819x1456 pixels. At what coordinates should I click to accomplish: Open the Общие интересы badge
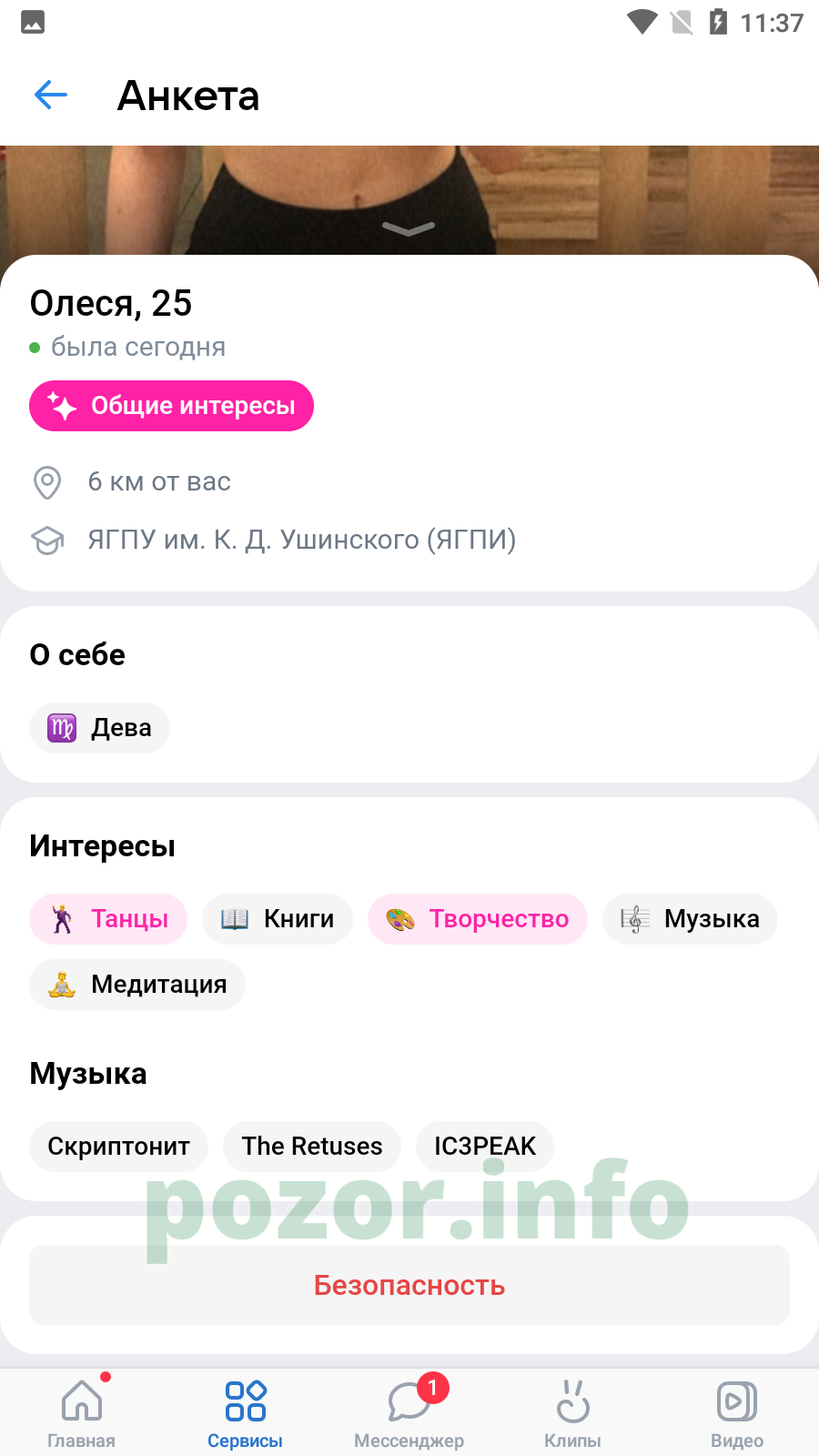point(171,406)
